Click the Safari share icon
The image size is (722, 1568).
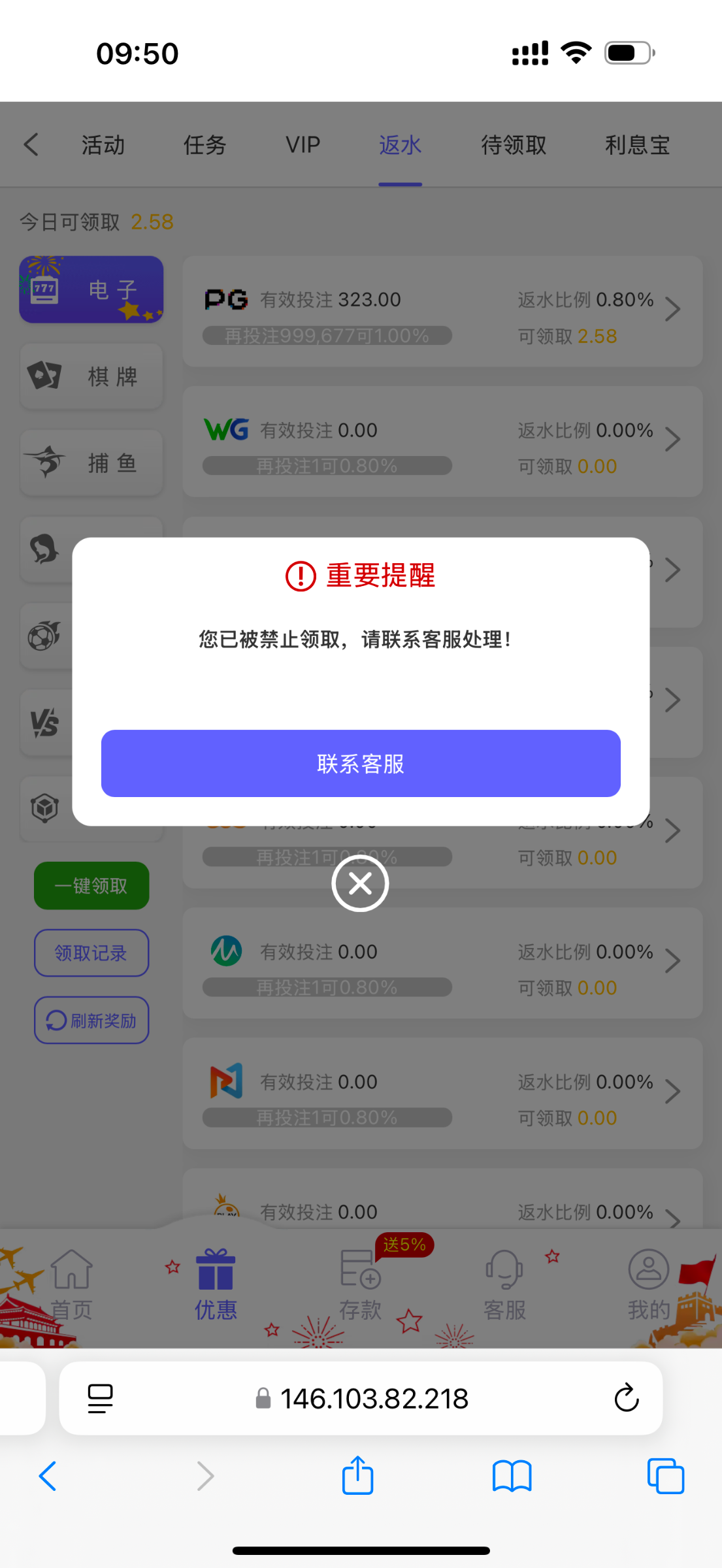(357, 1475)
